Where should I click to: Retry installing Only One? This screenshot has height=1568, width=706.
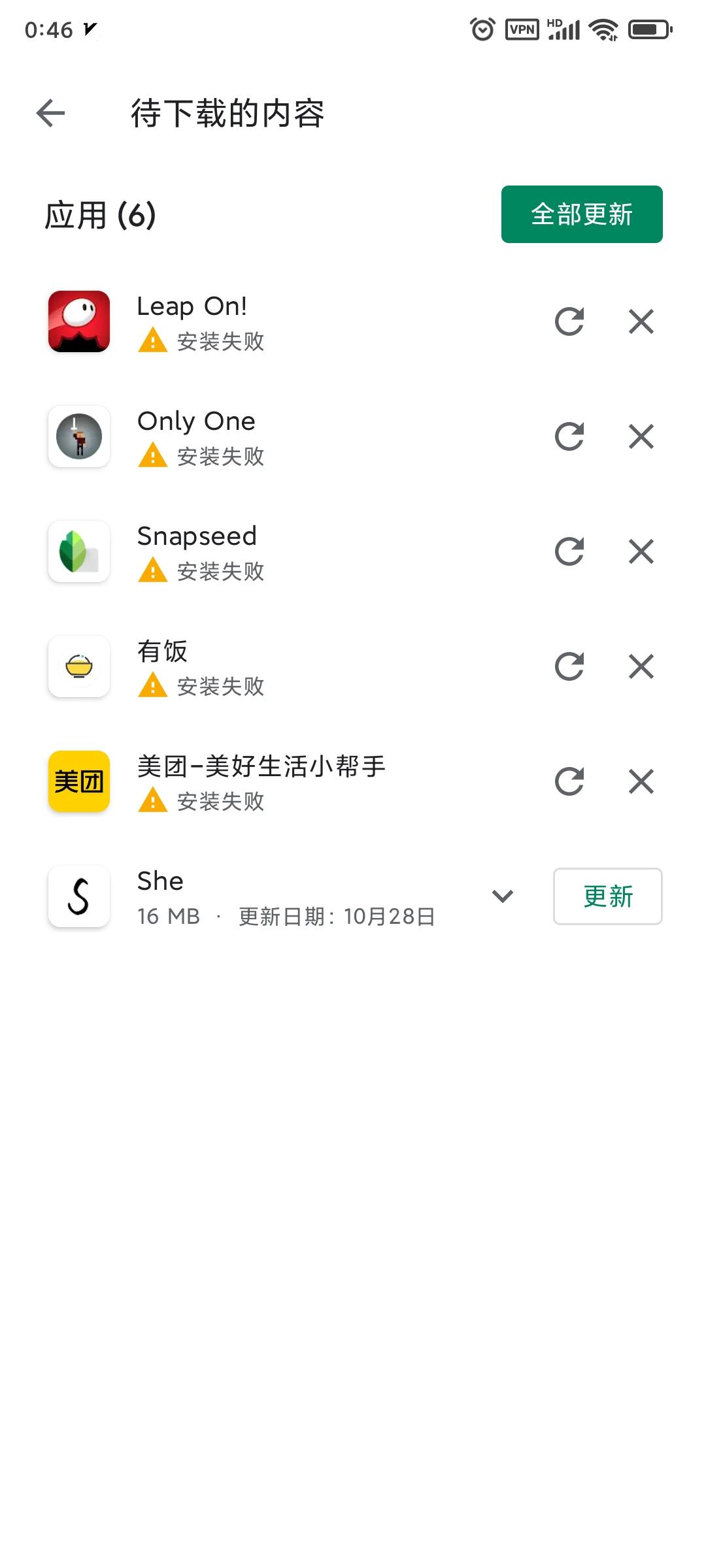tap(569, 436)
